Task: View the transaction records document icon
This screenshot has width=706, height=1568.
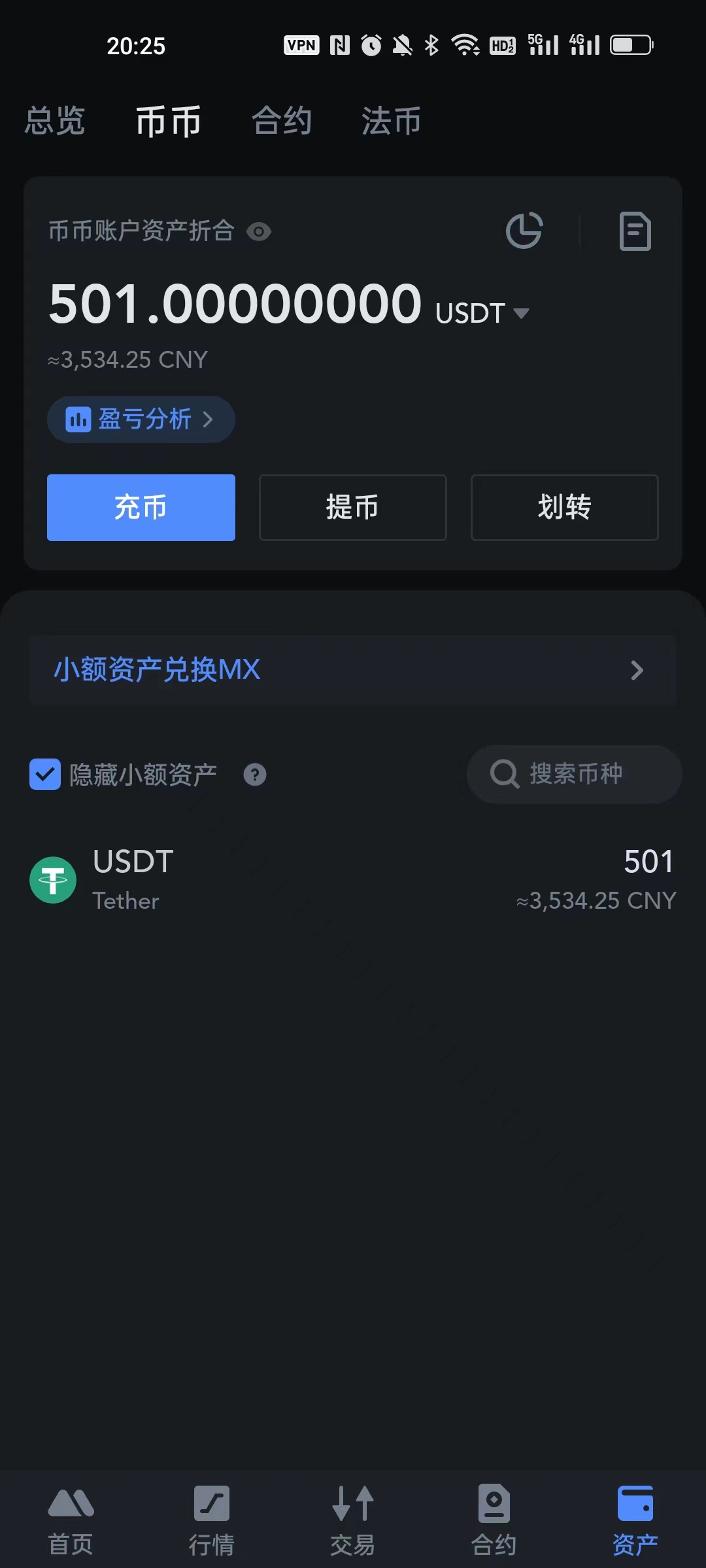Action: pyautogui.click(x=635, y=231)
